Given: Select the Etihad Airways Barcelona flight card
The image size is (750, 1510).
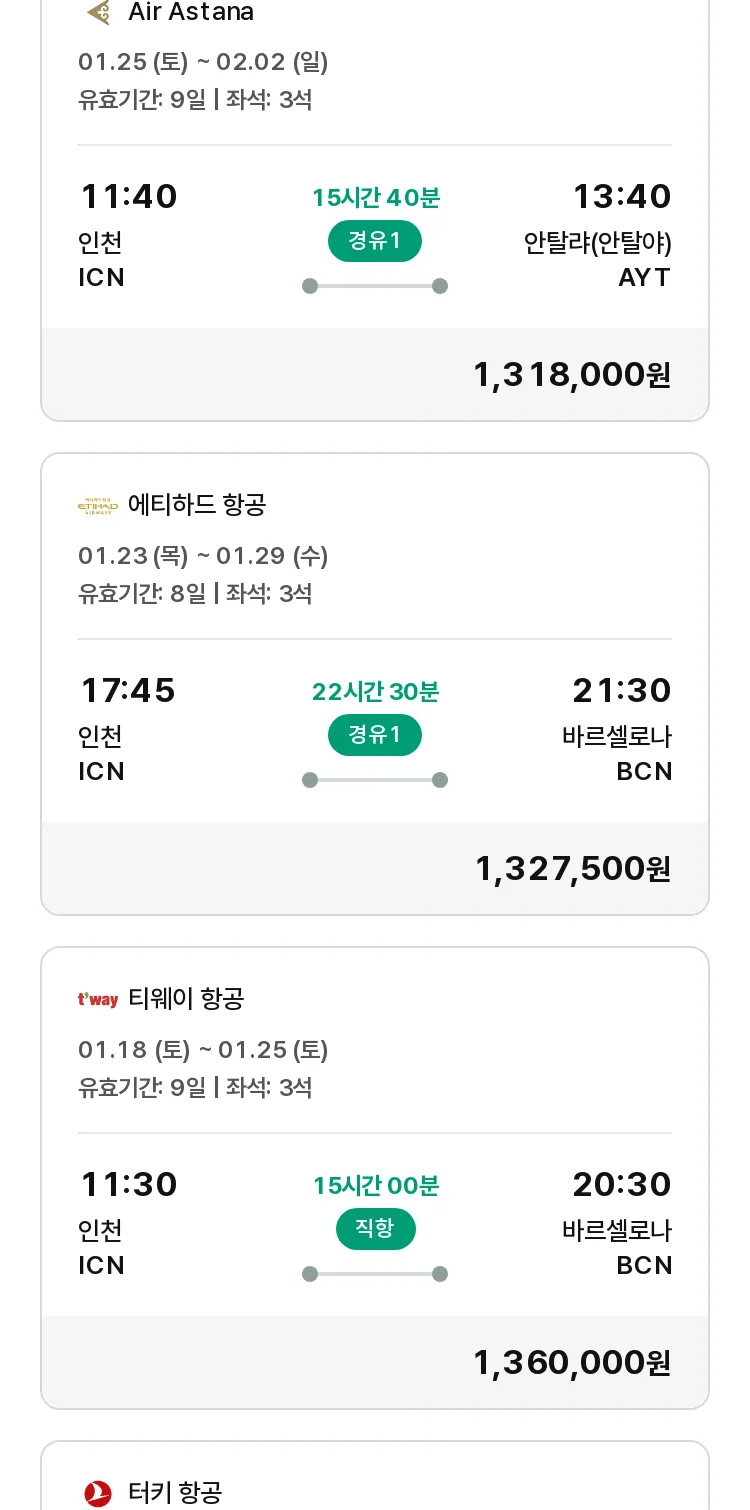Looking at the screenshot, I should coord(375,684).
